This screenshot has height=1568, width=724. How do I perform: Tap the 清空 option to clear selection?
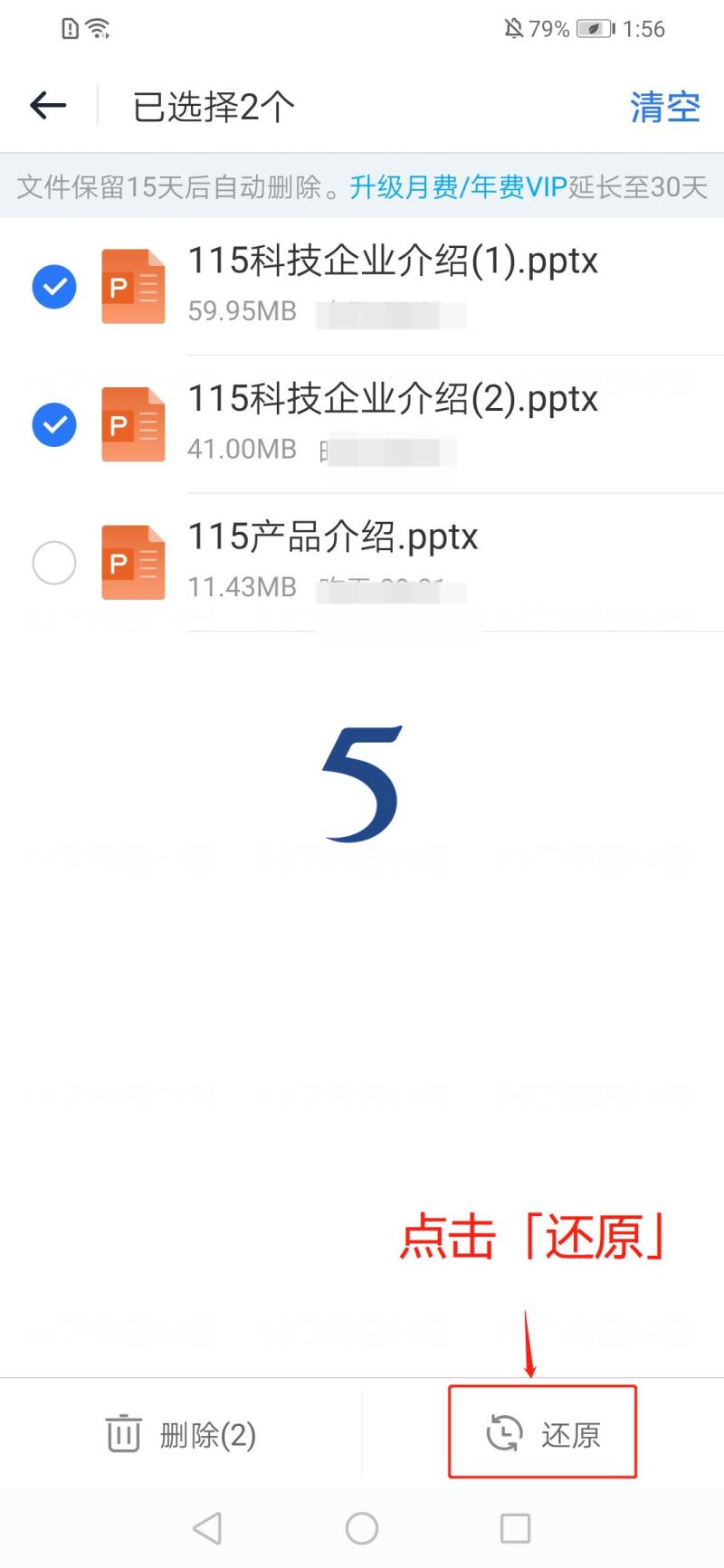coord(665,106)
